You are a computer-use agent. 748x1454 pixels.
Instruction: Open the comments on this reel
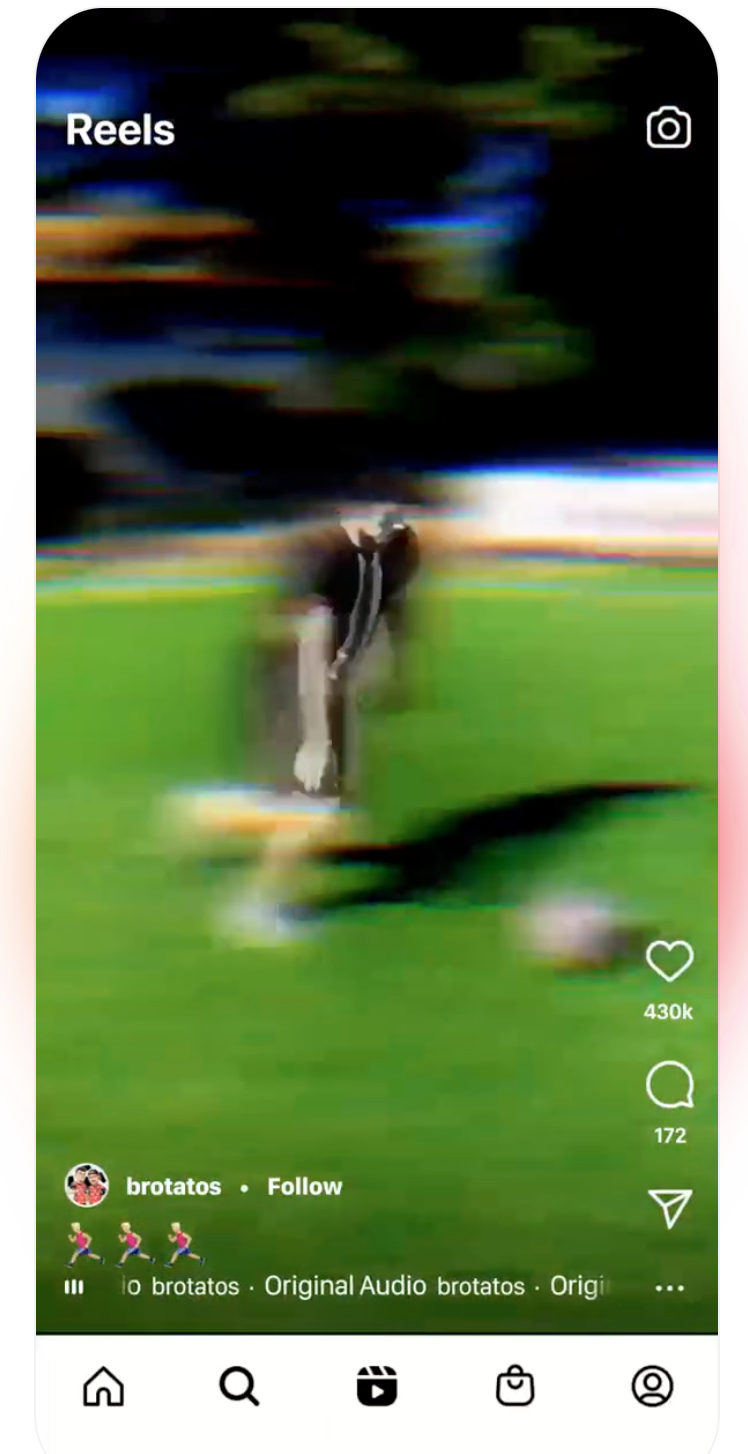tap(669, 1085)
